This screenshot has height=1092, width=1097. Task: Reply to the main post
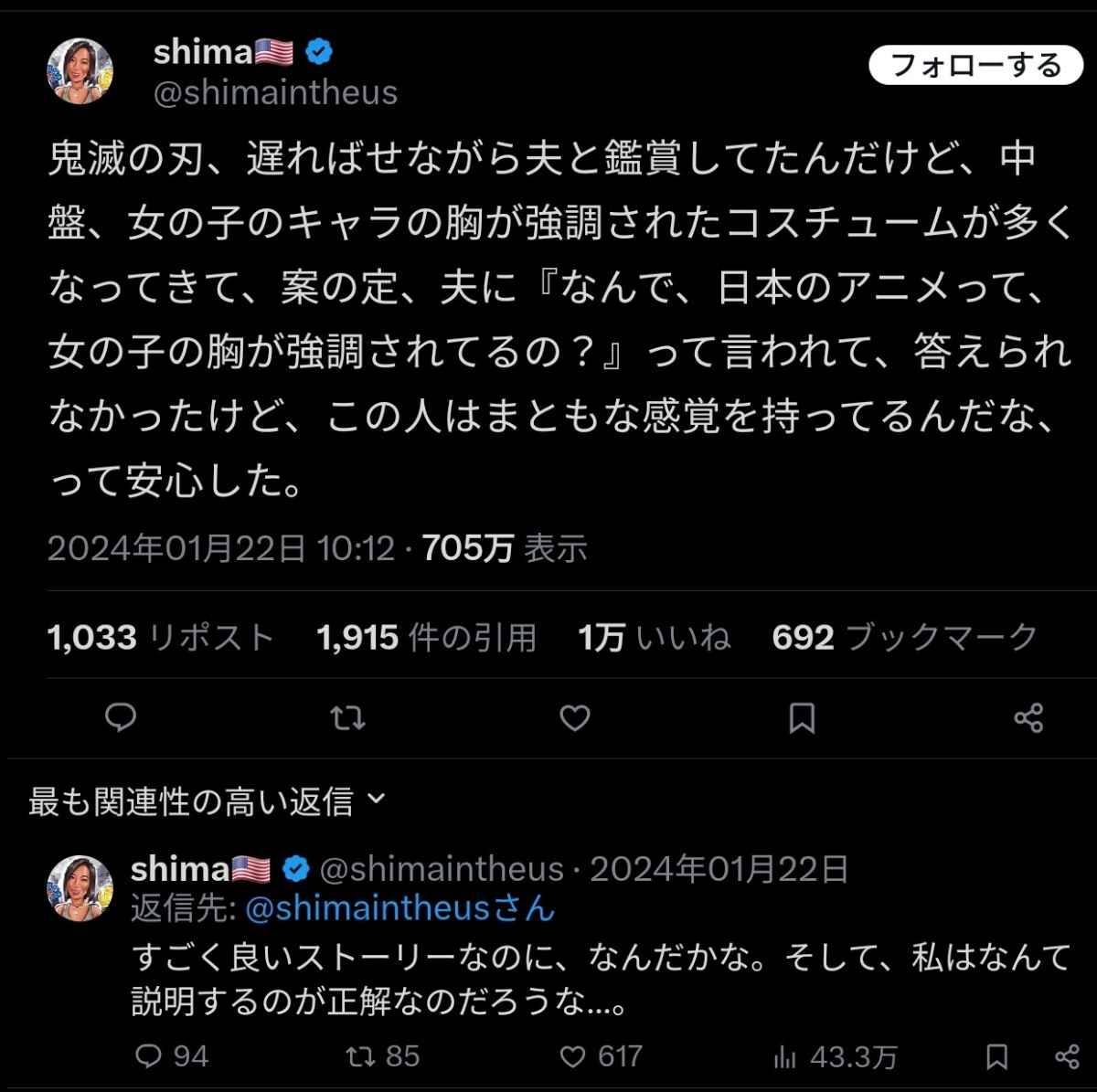[121, 718]
